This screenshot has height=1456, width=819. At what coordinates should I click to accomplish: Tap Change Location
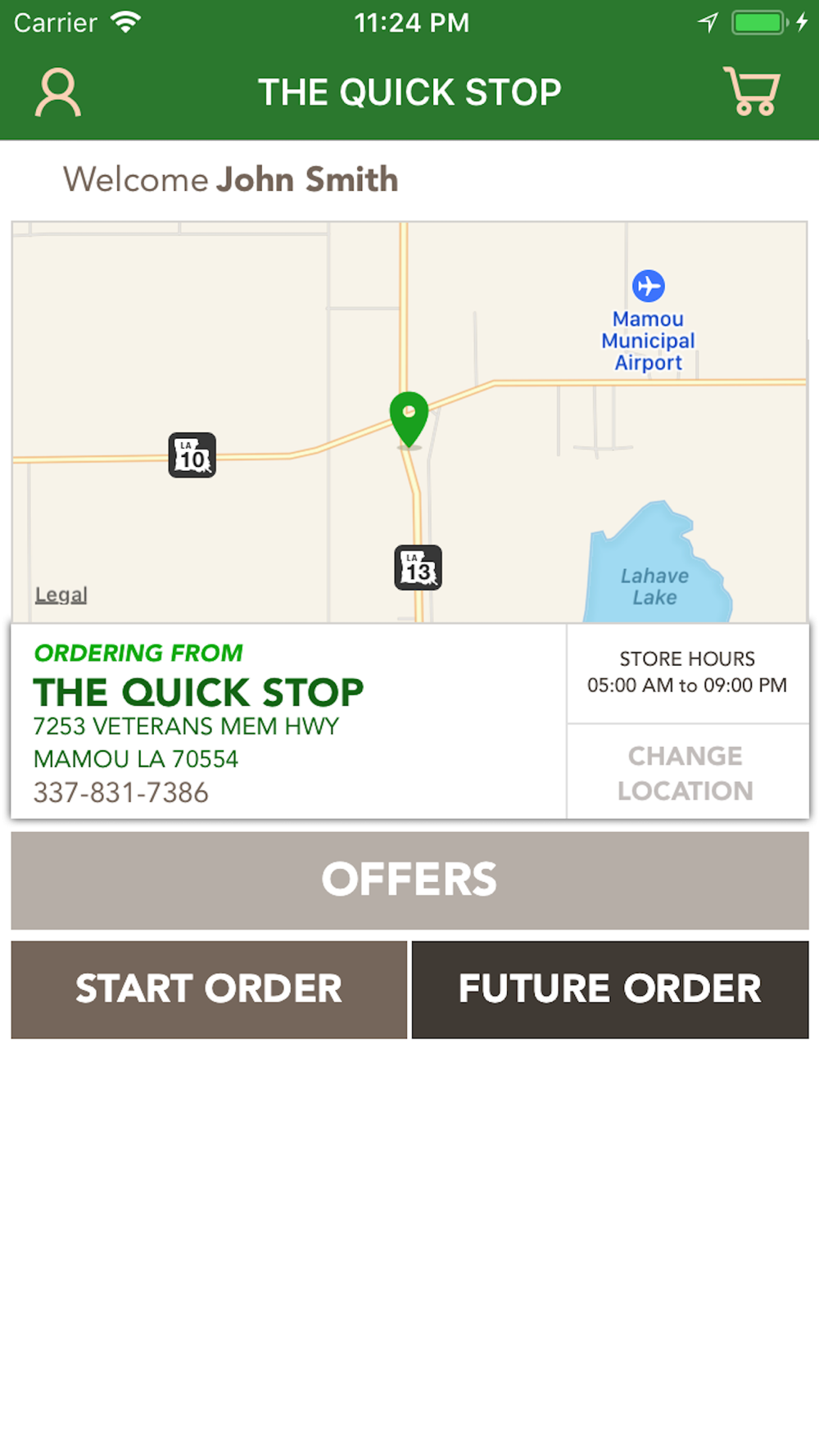687,772
